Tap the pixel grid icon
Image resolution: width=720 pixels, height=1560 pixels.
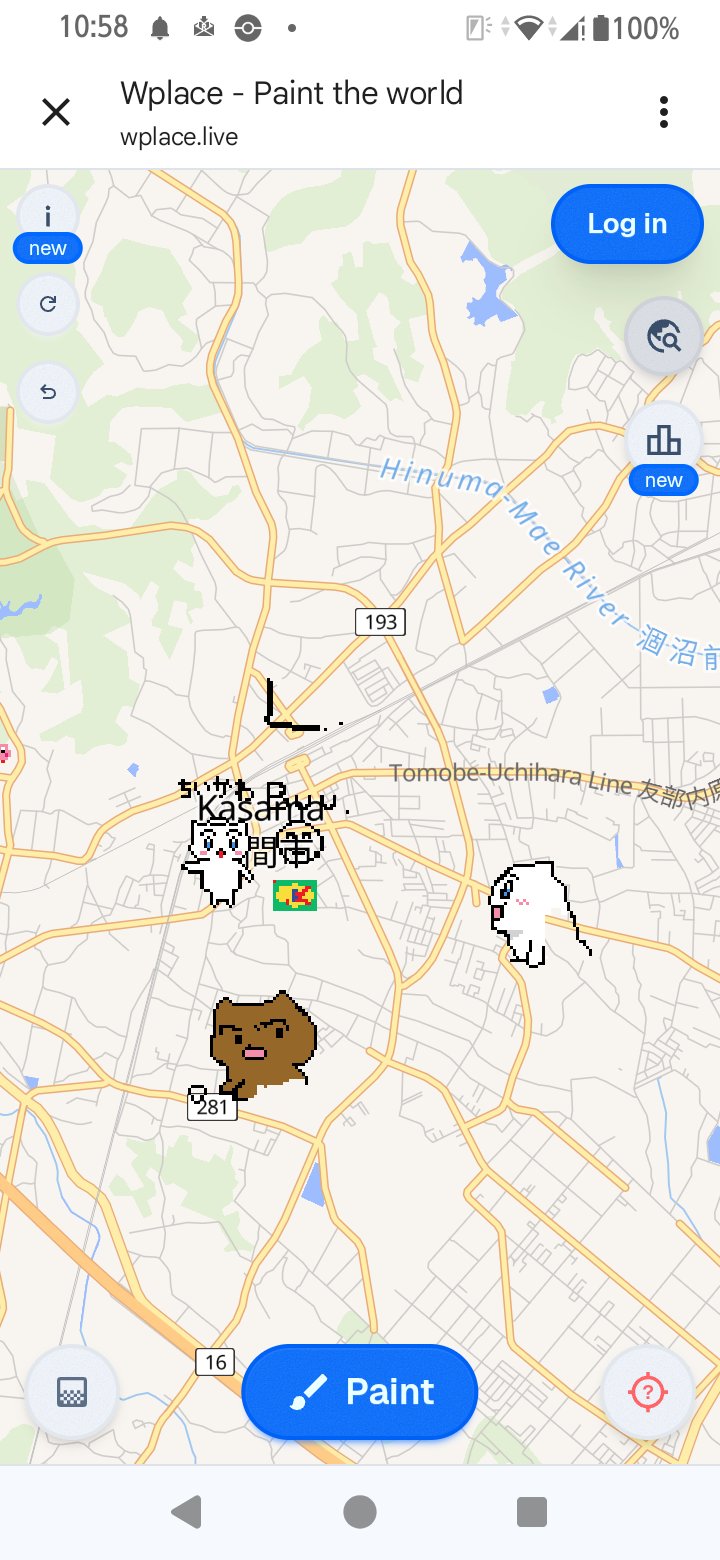(72, 1391)
